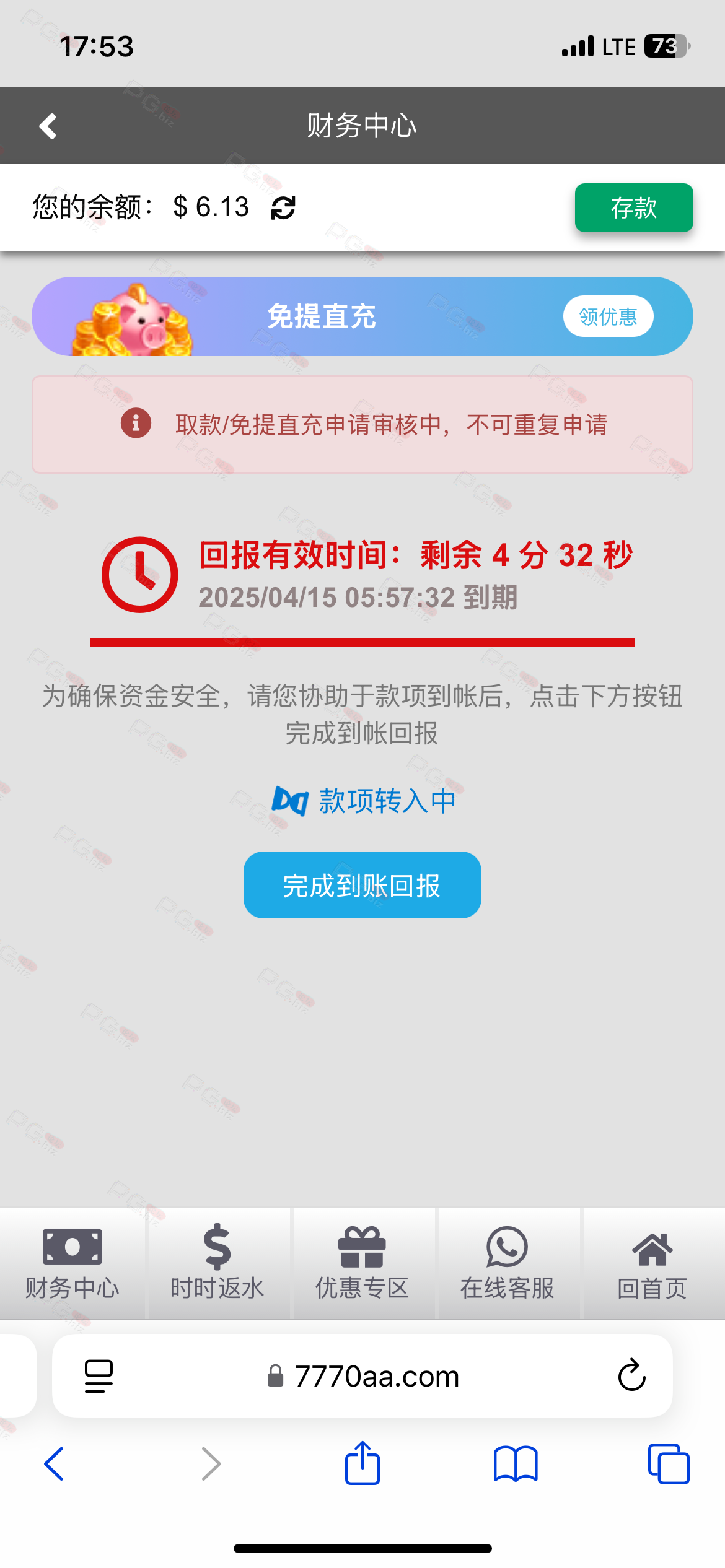725x1568 pixels.
Task: Contact 在线客服 support
Action: (x=507, y=1263)
